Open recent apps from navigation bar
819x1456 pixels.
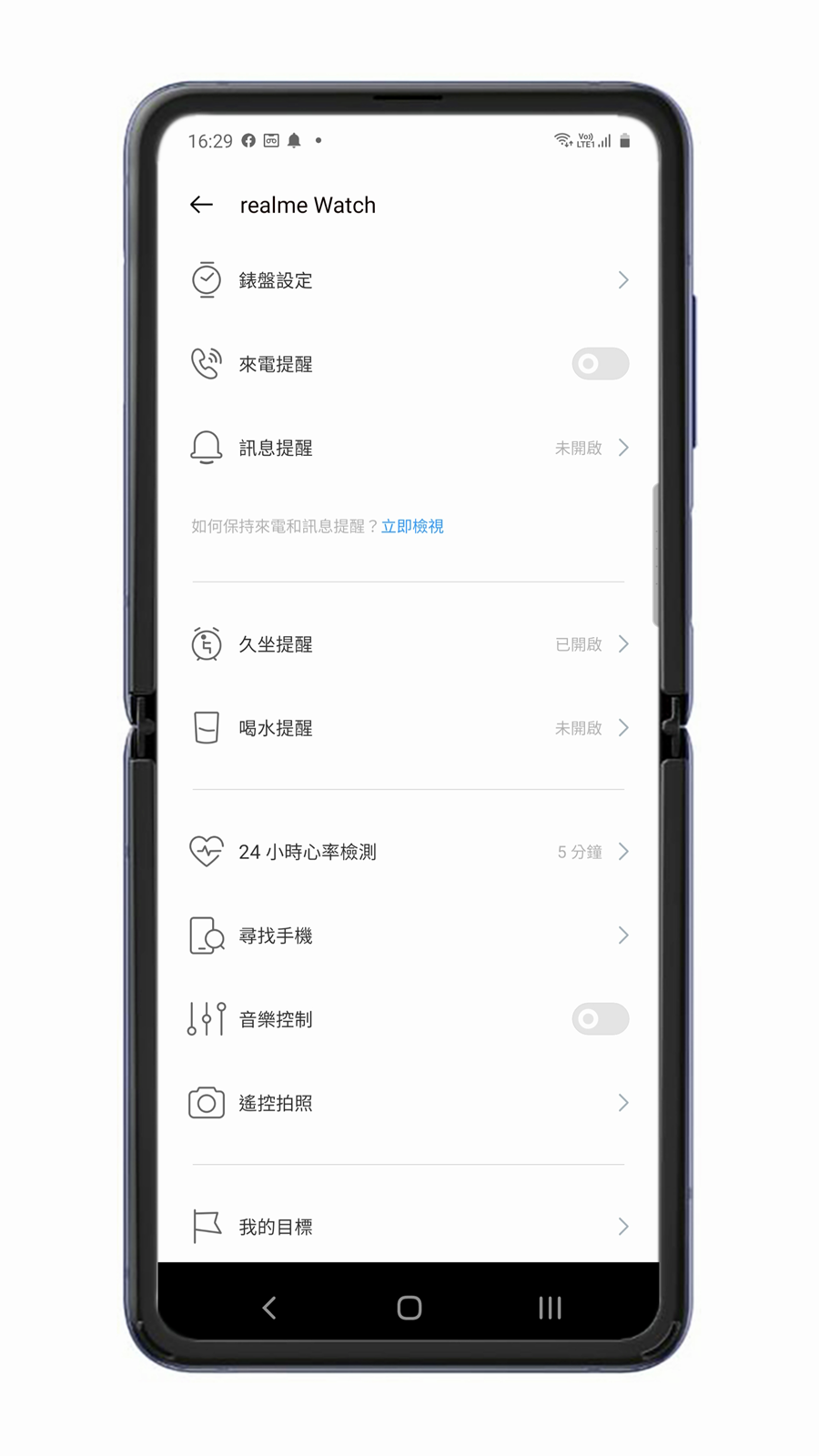(x=550, y=1308)
